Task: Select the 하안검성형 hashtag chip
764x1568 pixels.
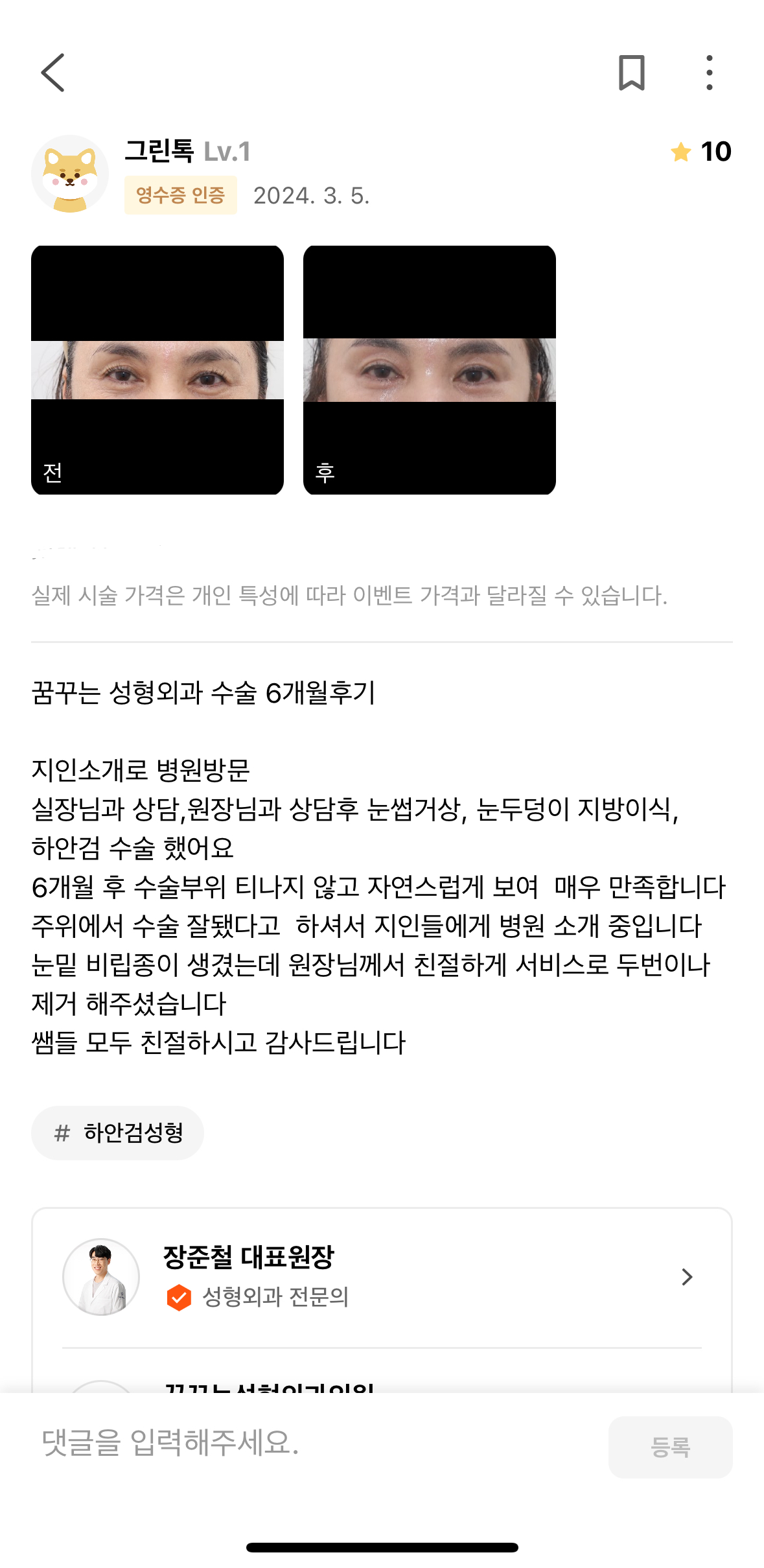Action: pyautogui.click(x=117, y=1133)
